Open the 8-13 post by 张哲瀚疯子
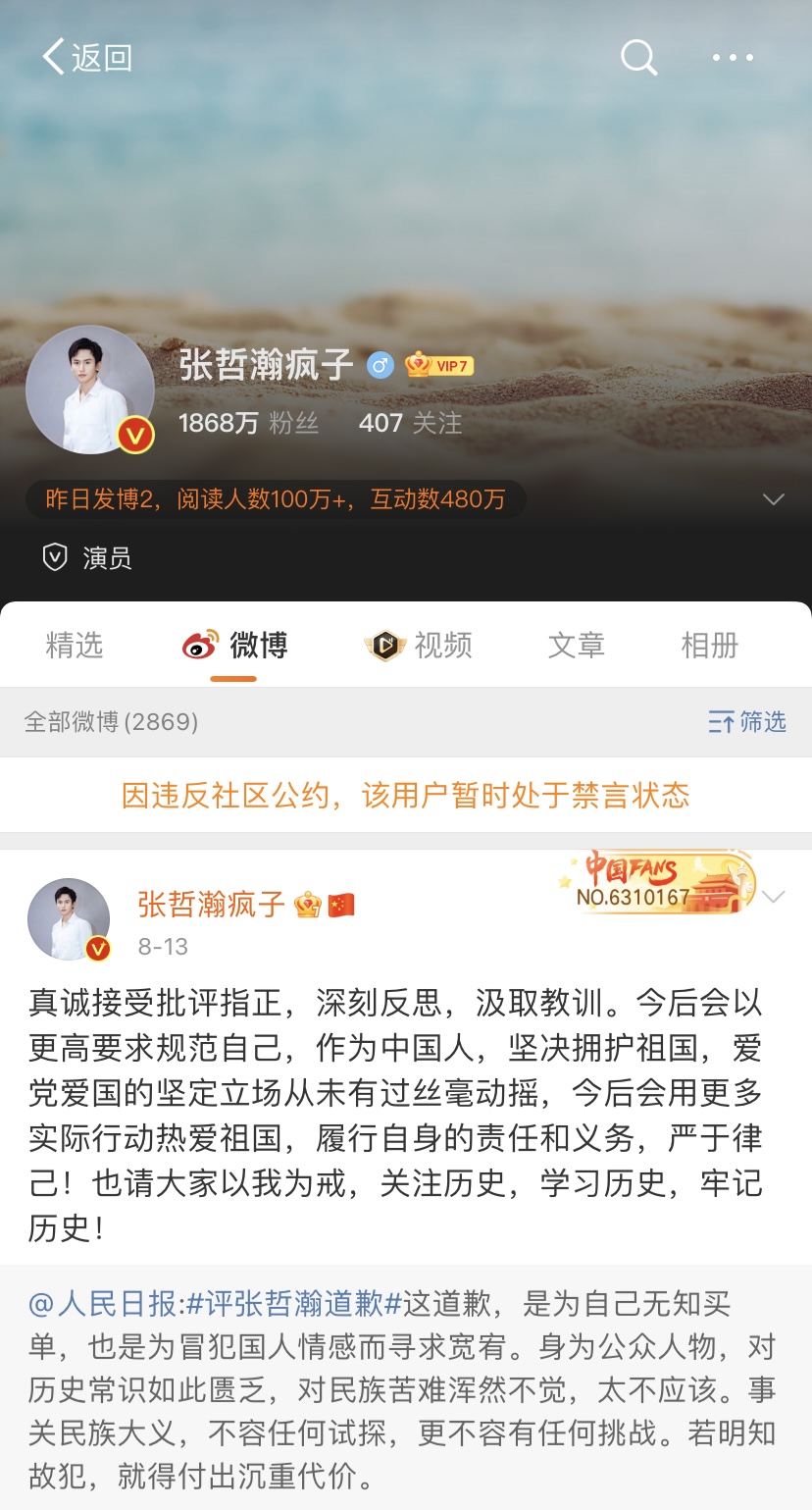This screenshot has height=1510, width=812. pyautogui.click(x=392, y=1114)
